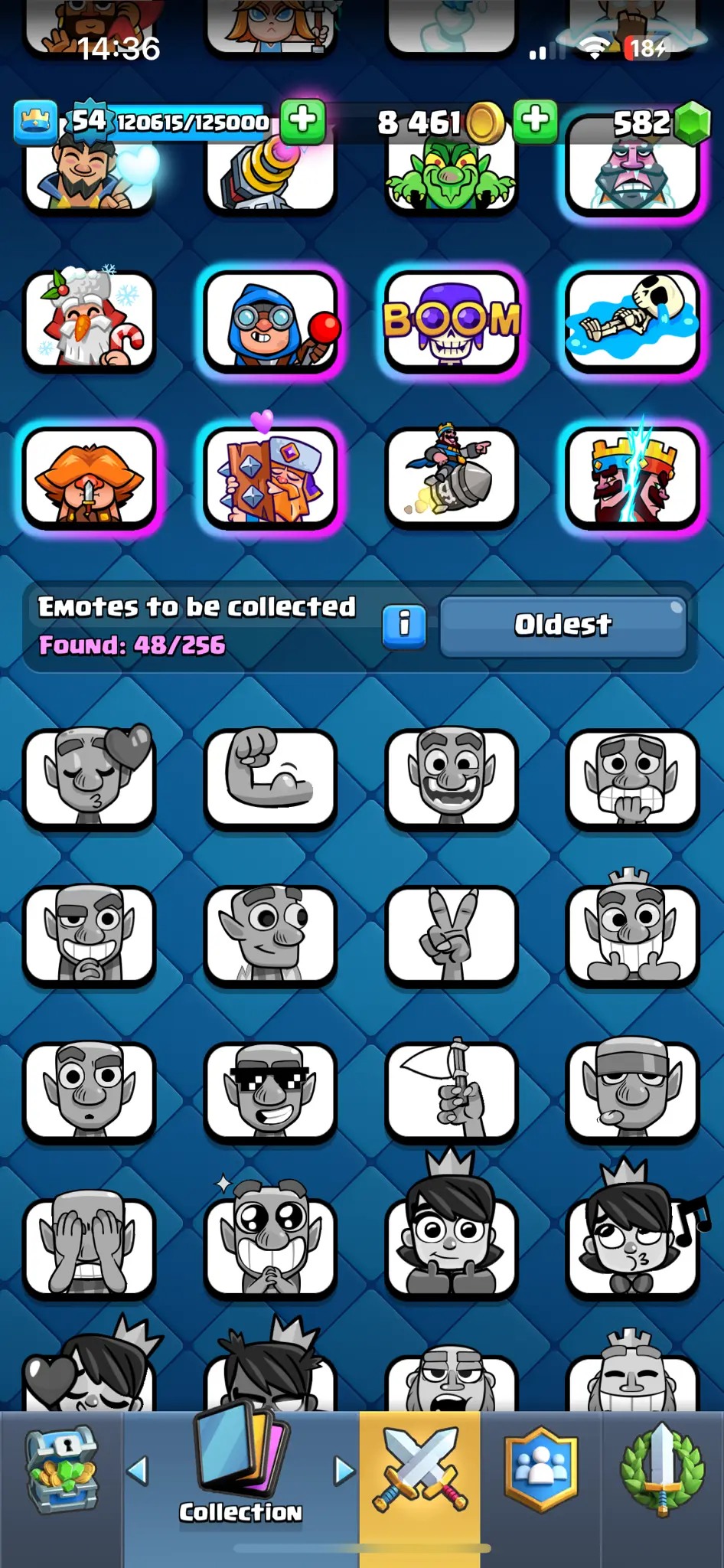This screenshot has width=724, height=1568.
Task: Select the king riding rocket emote
Action: [452, 476]
